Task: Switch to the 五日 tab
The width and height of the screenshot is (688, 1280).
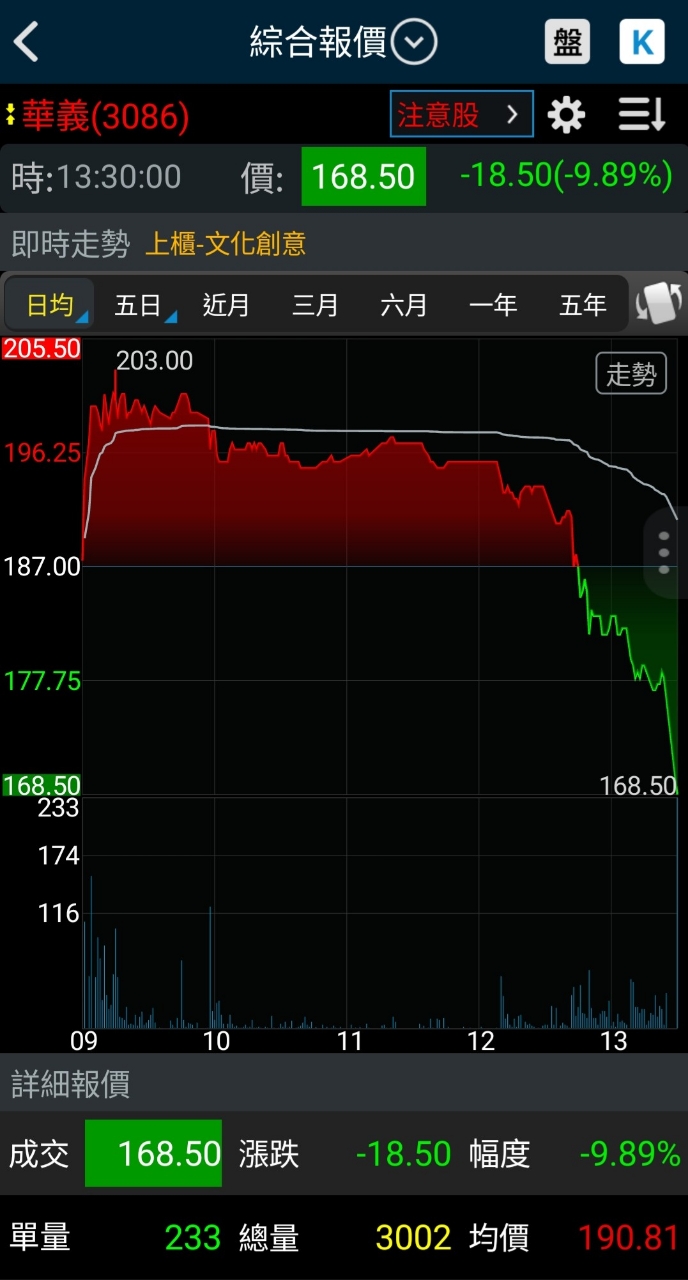Action: (138, 305)
